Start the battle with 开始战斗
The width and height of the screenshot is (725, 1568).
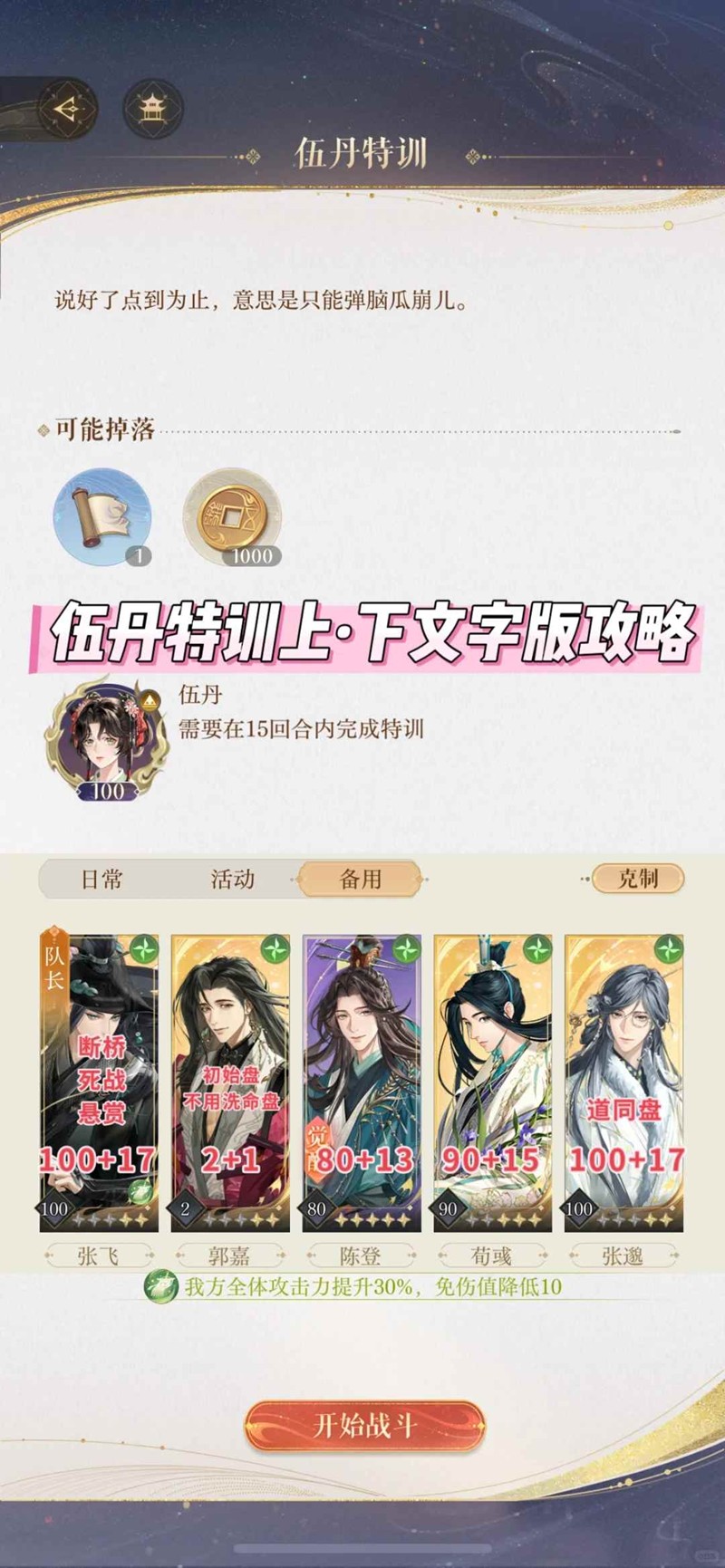tap(364, 1426)
